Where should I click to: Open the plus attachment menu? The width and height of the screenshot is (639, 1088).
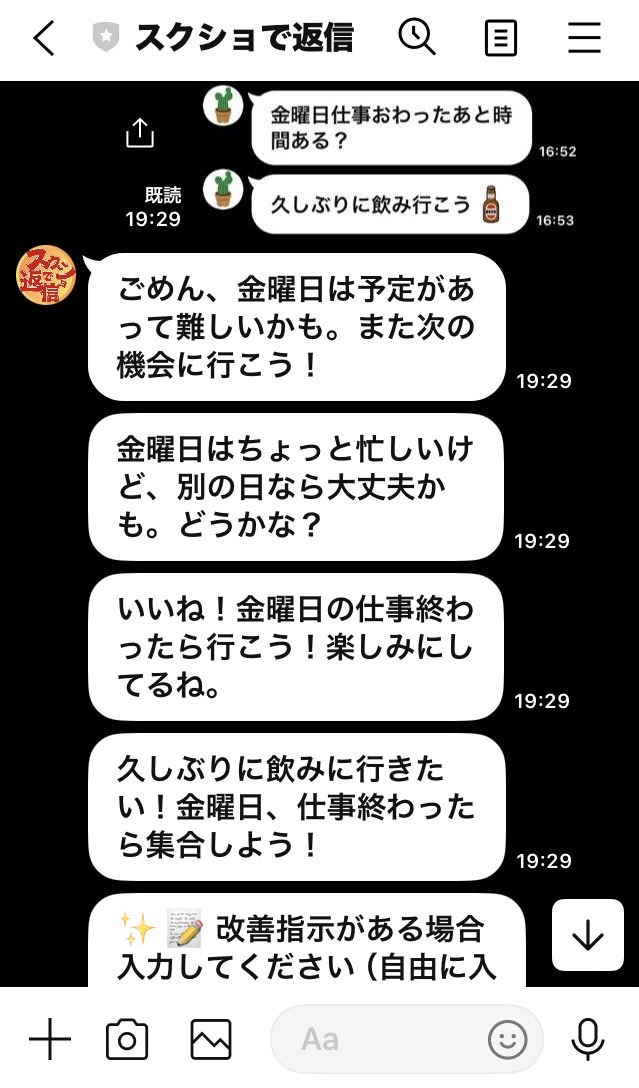[49, 1040]
